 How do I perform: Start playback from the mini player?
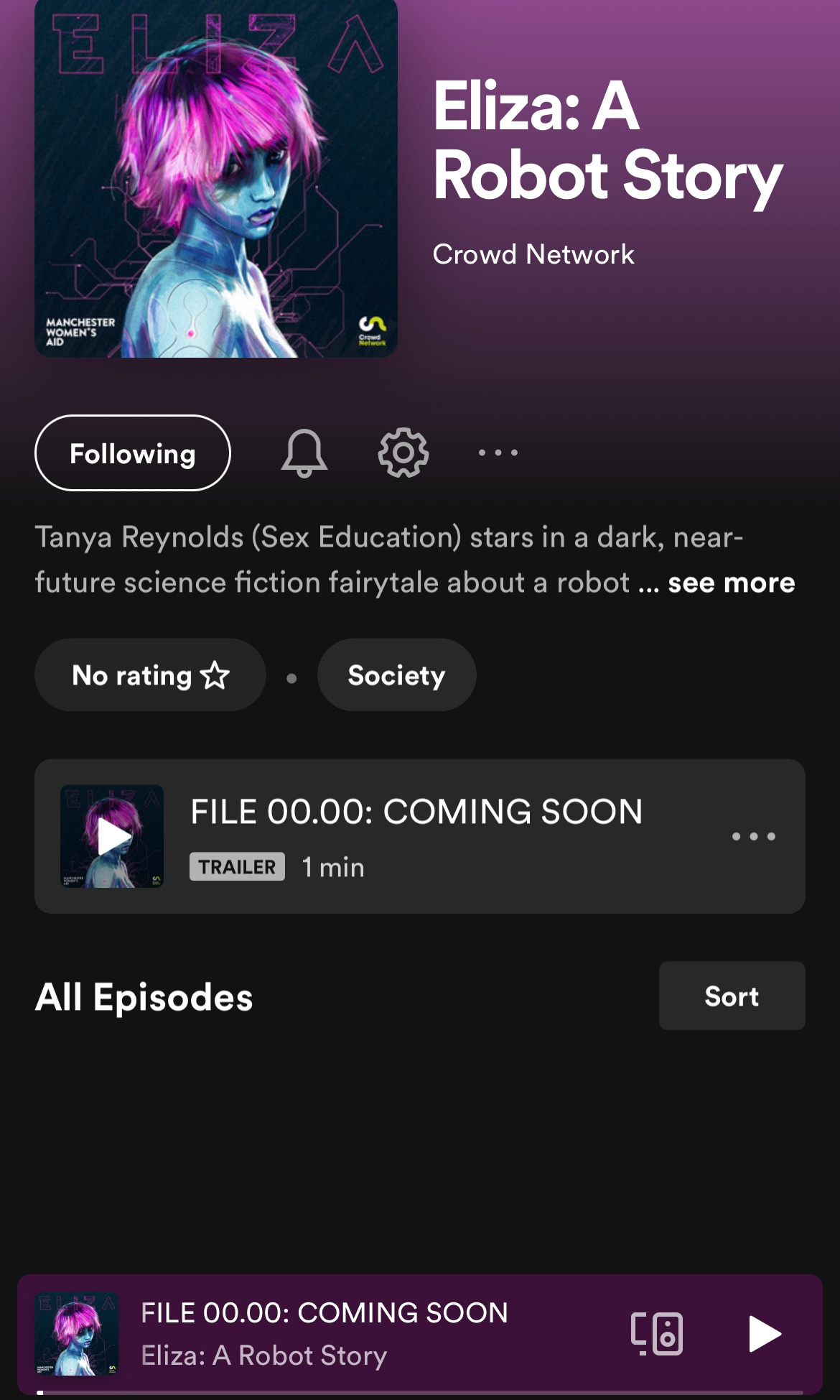(x=764, y=1334)
